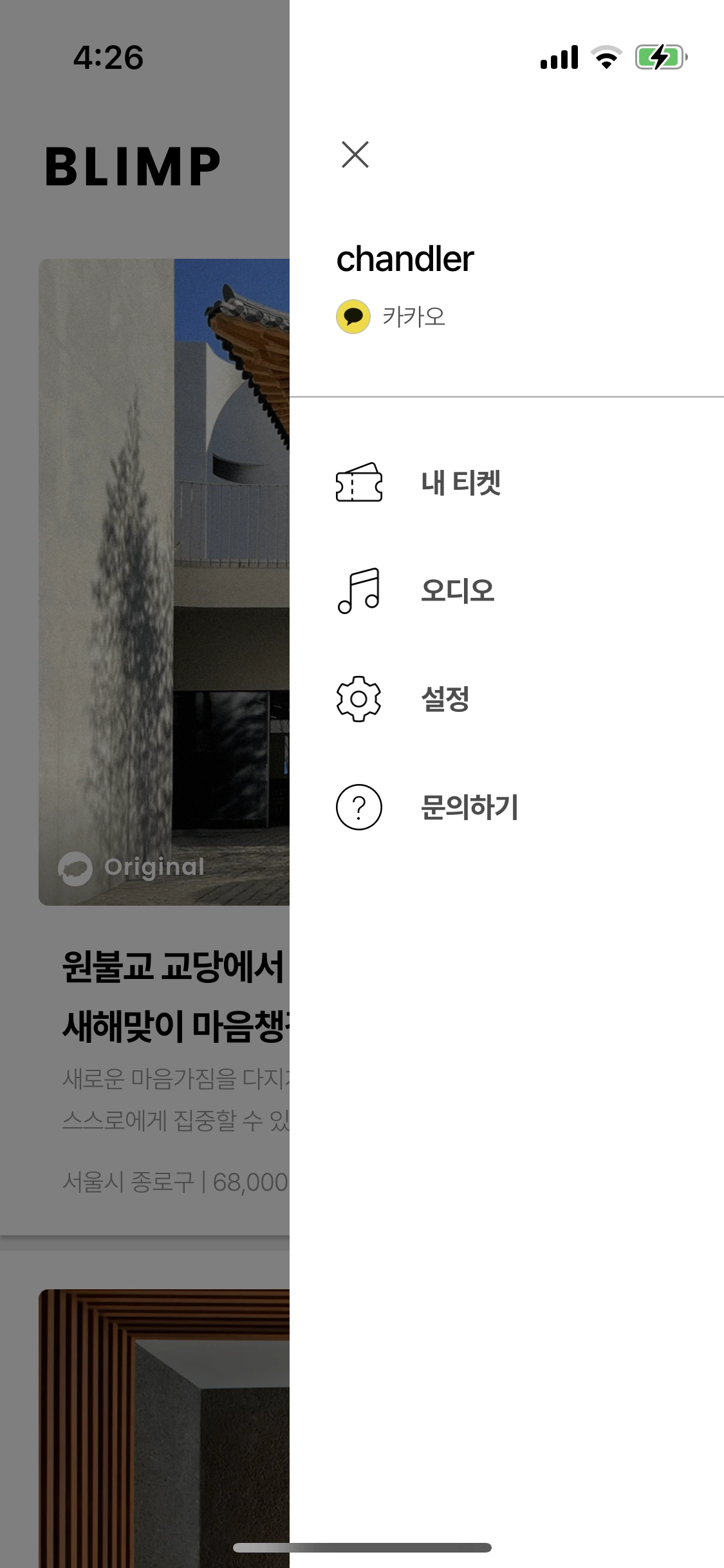Viewport: 724px width, 1568px height.
Task: Tap the 4:26 clock in the status bar
Action: click(107, 57)
